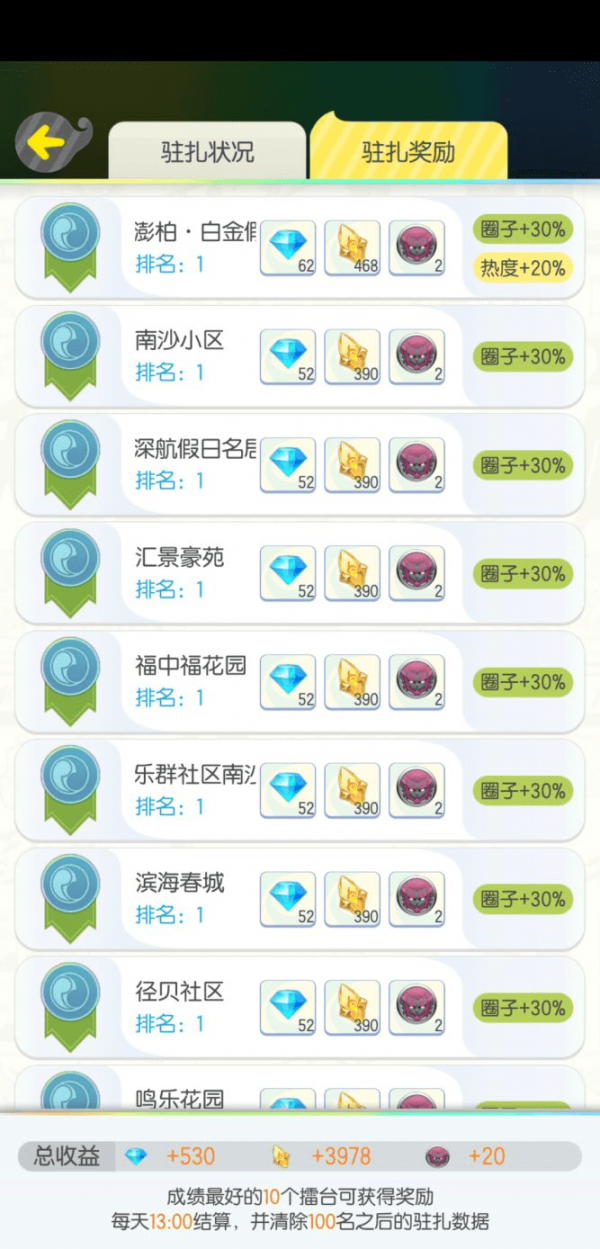Open the 汇景豪苑 reward row
Image resolution: width=600 pixels, height=1249 pixels.
pyautogui.click(x=300, y=573)
